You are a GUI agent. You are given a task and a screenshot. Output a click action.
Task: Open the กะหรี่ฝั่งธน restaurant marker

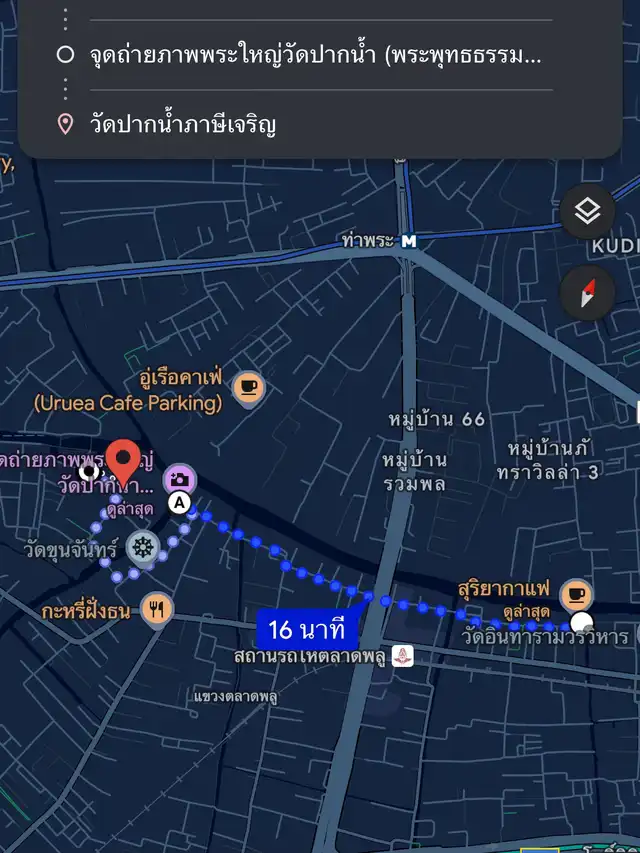(157, 608)
